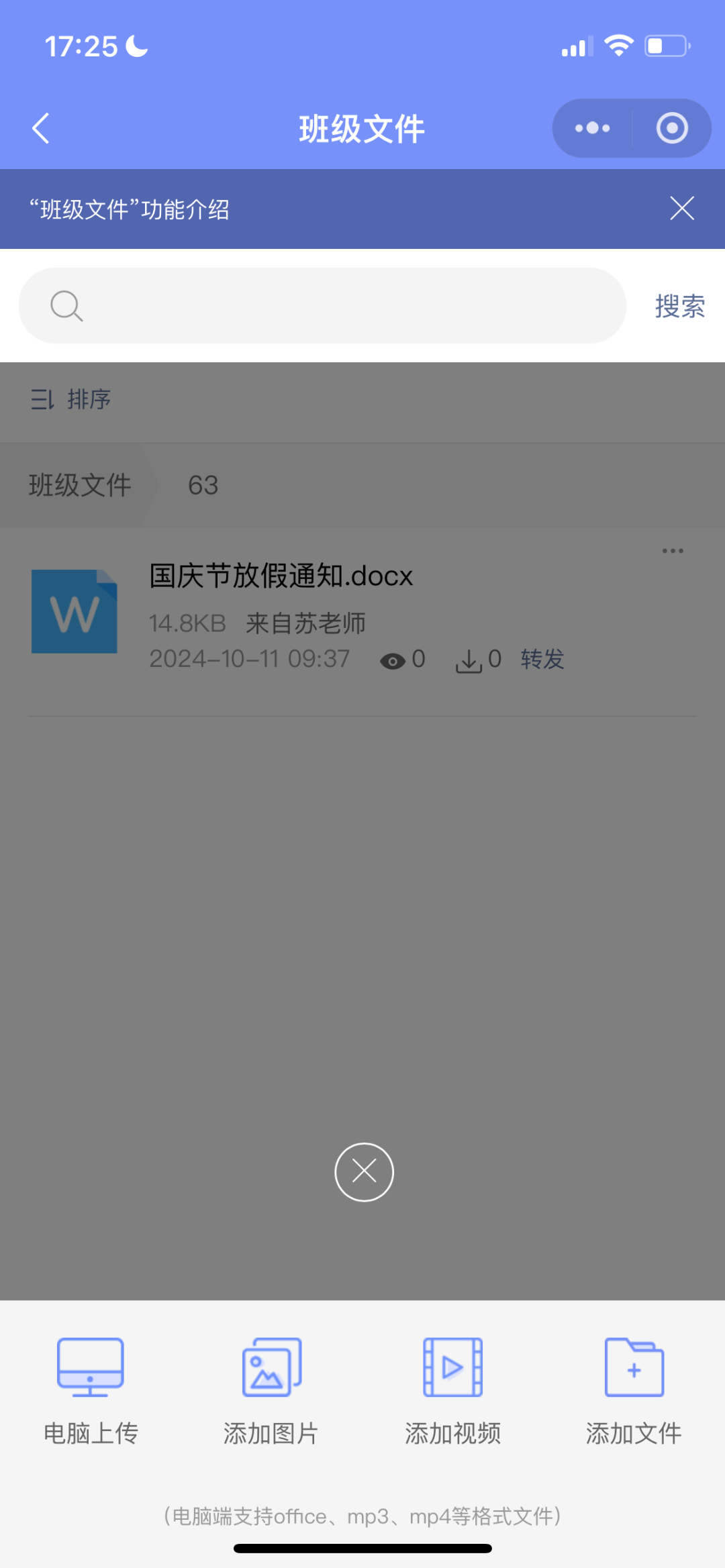
Task: Select 添加图片 to add a picture
Action: [271, 1390]
